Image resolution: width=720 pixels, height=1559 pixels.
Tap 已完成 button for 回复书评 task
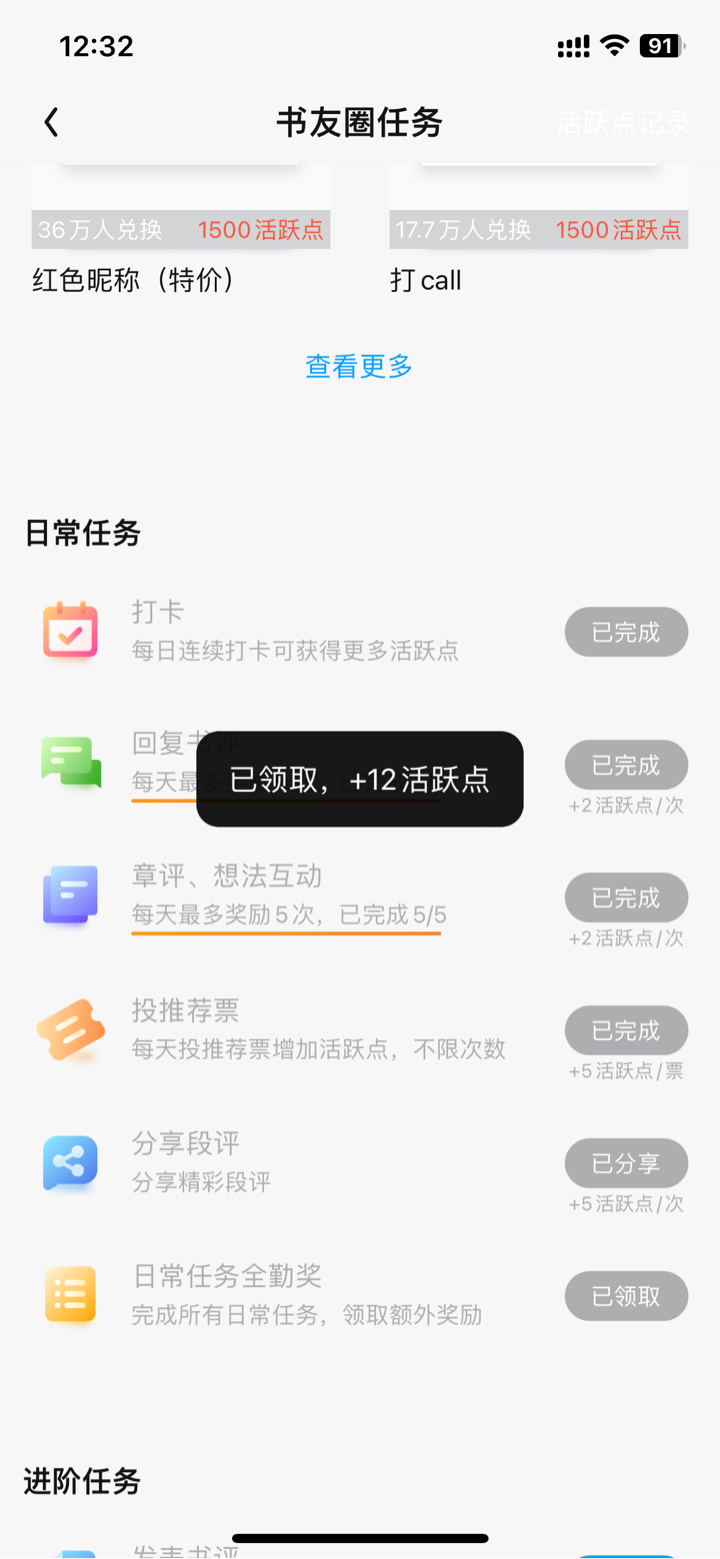(626, 765)
